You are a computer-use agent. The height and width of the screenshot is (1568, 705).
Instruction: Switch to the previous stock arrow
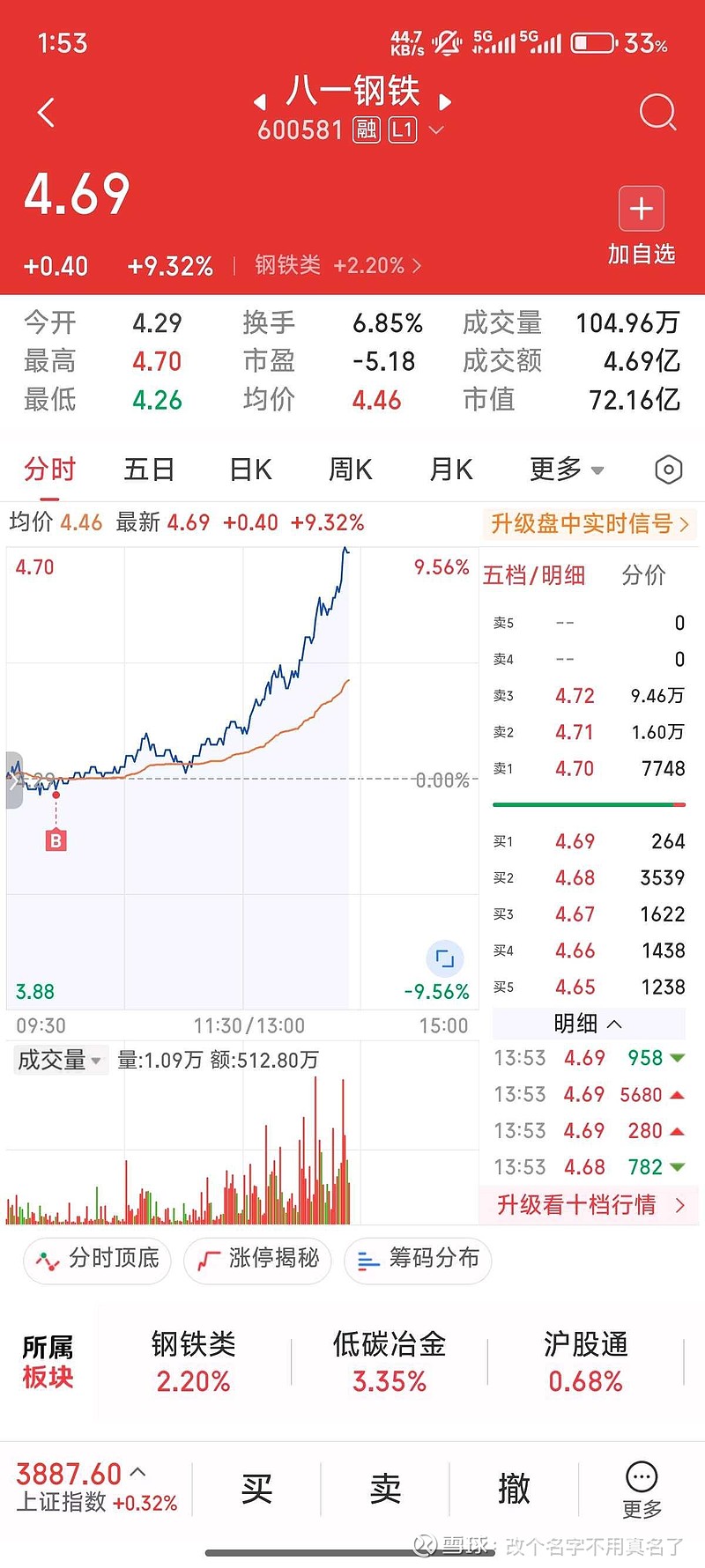coord(260,102)
